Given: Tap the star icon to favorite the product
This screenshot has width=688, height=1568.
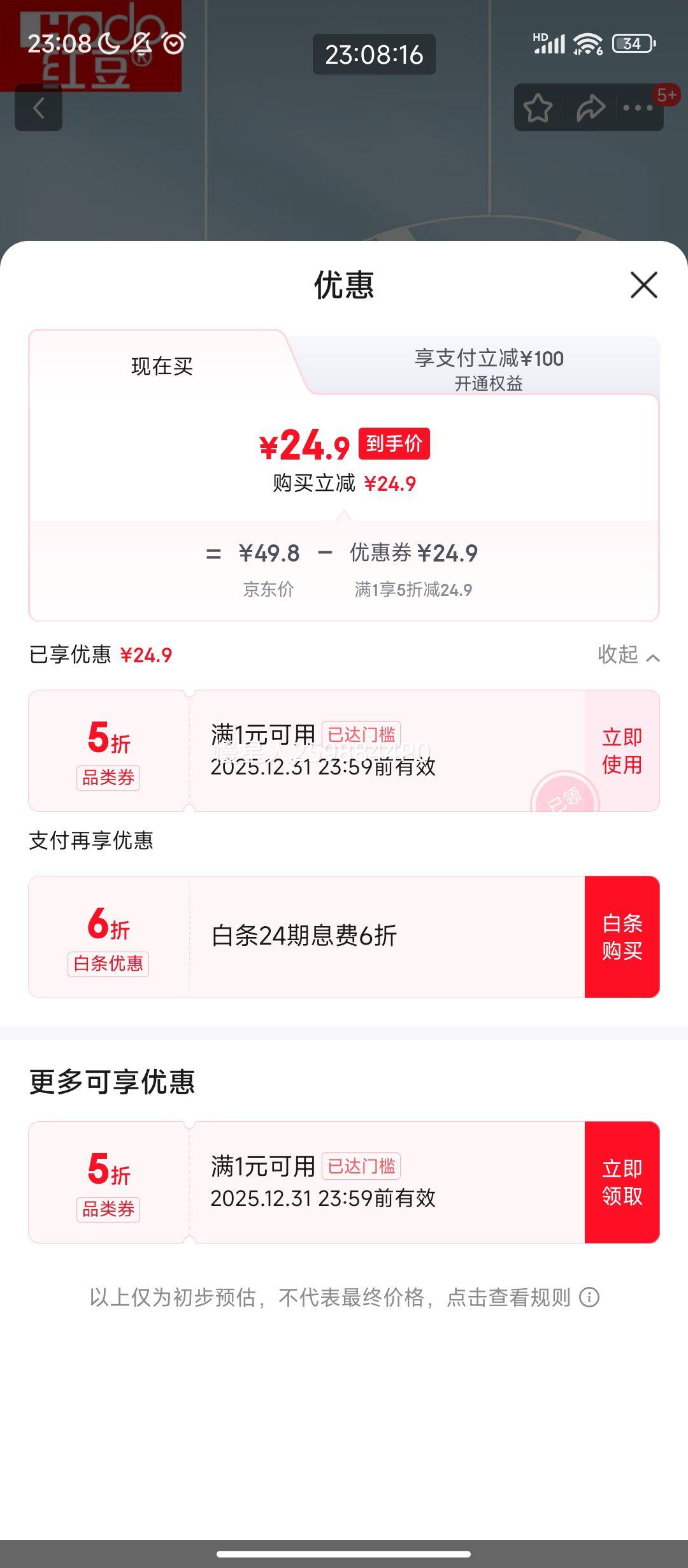Looking at the screenshot, I should (x=537, y=107).
